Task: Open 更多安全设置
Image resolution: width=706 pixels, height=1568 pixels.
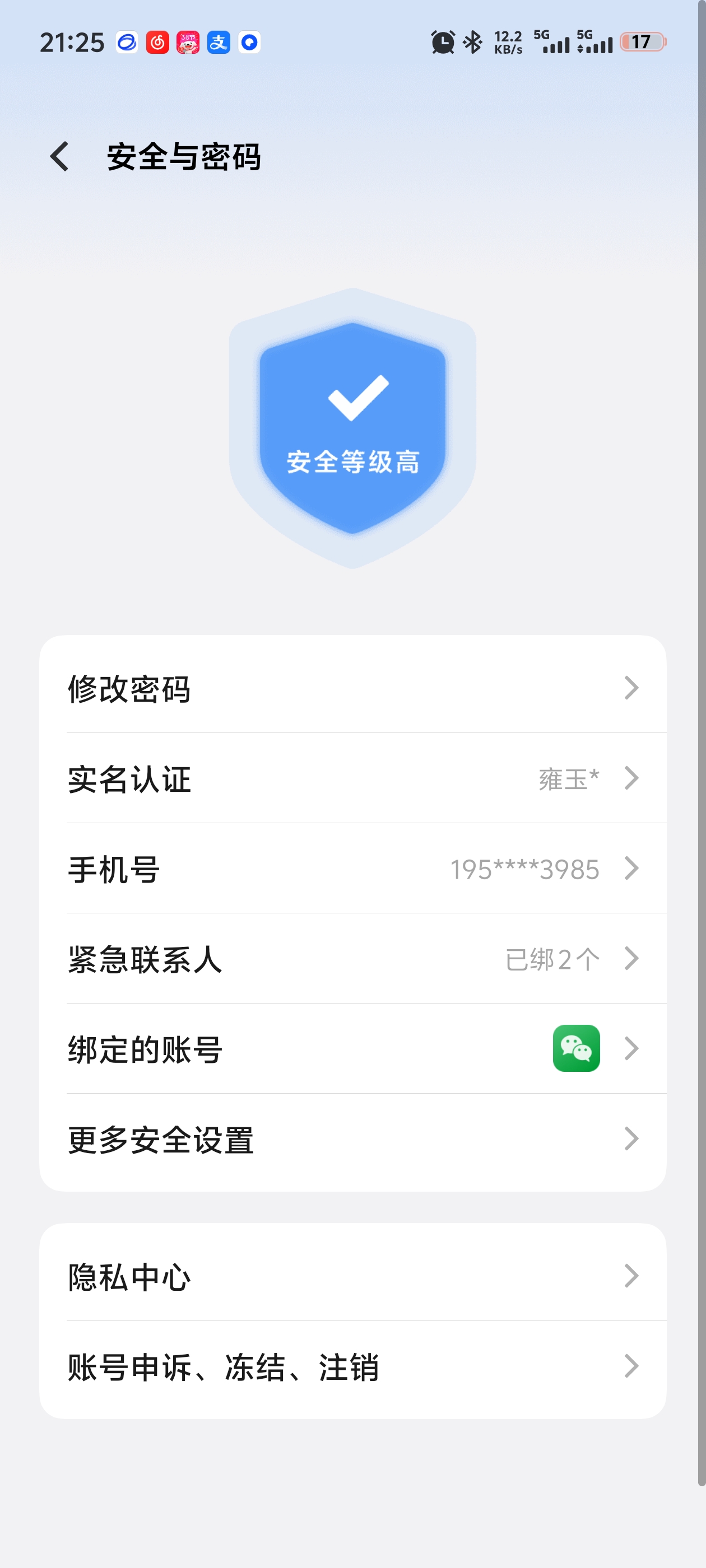Action: [x=352, y=1139]
